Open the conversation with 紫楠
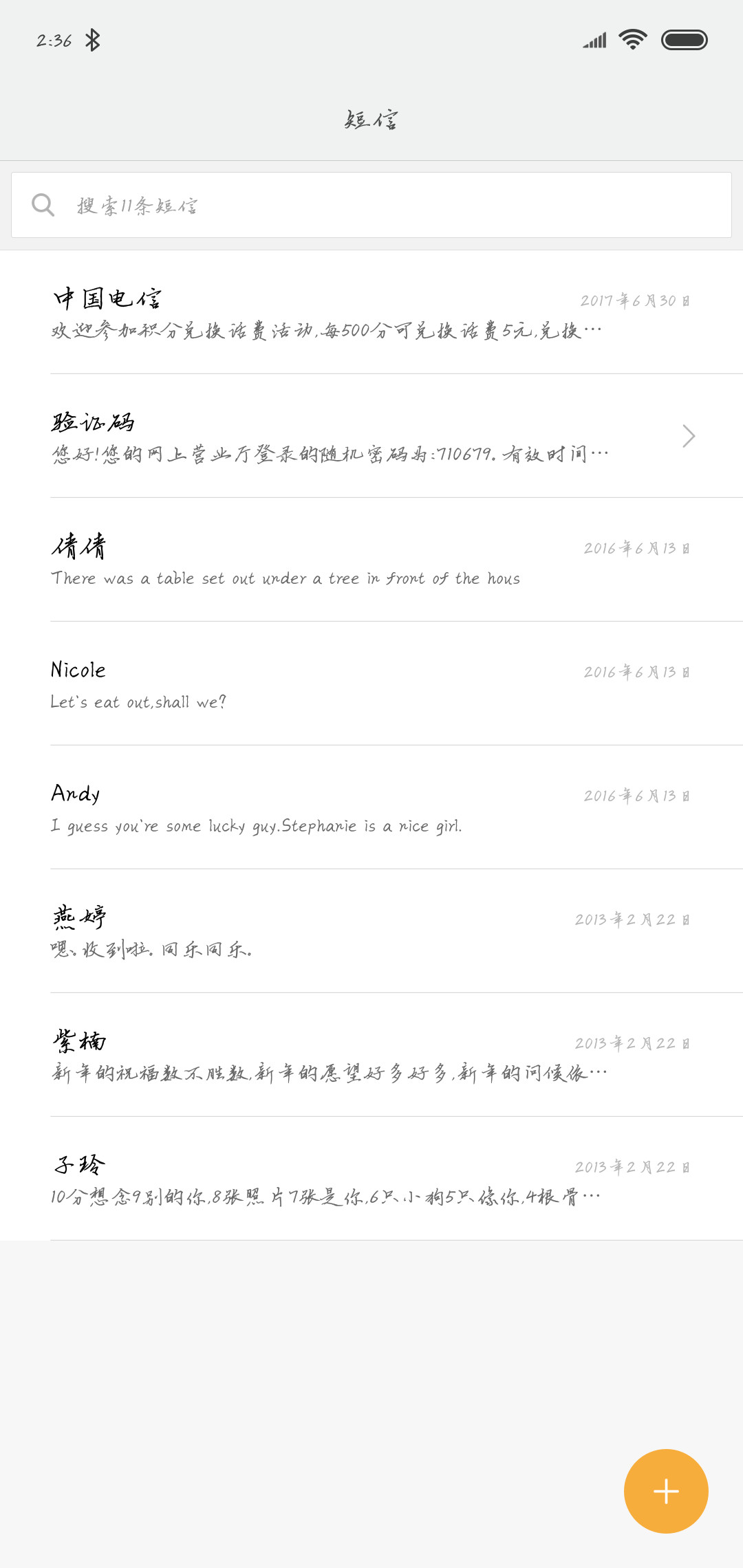Screen dimensions: 743x1568 [371, 1055]
